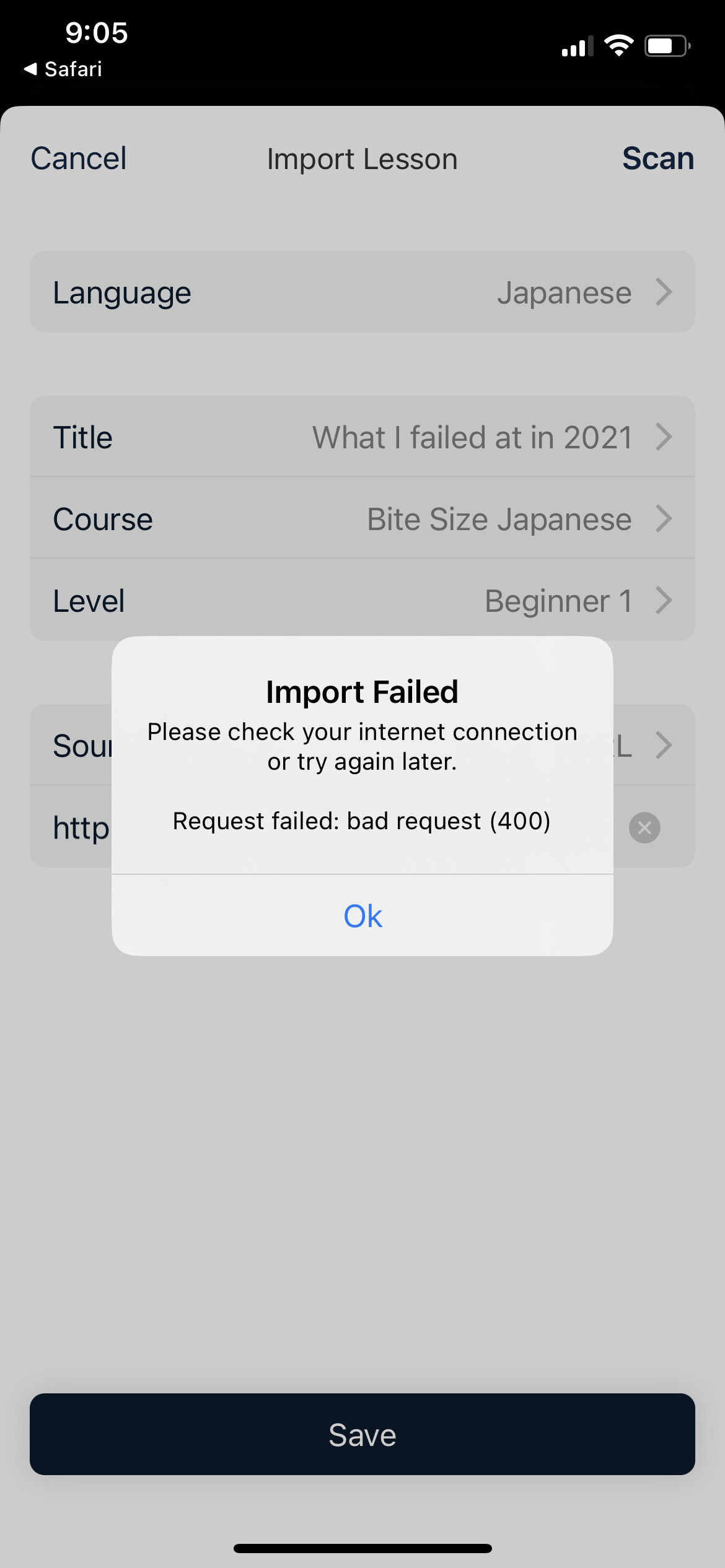This screenshot has height=1568, width=725.
Task: Clear the URL text field
Action: pyautogui.click(x=644, y=827)
